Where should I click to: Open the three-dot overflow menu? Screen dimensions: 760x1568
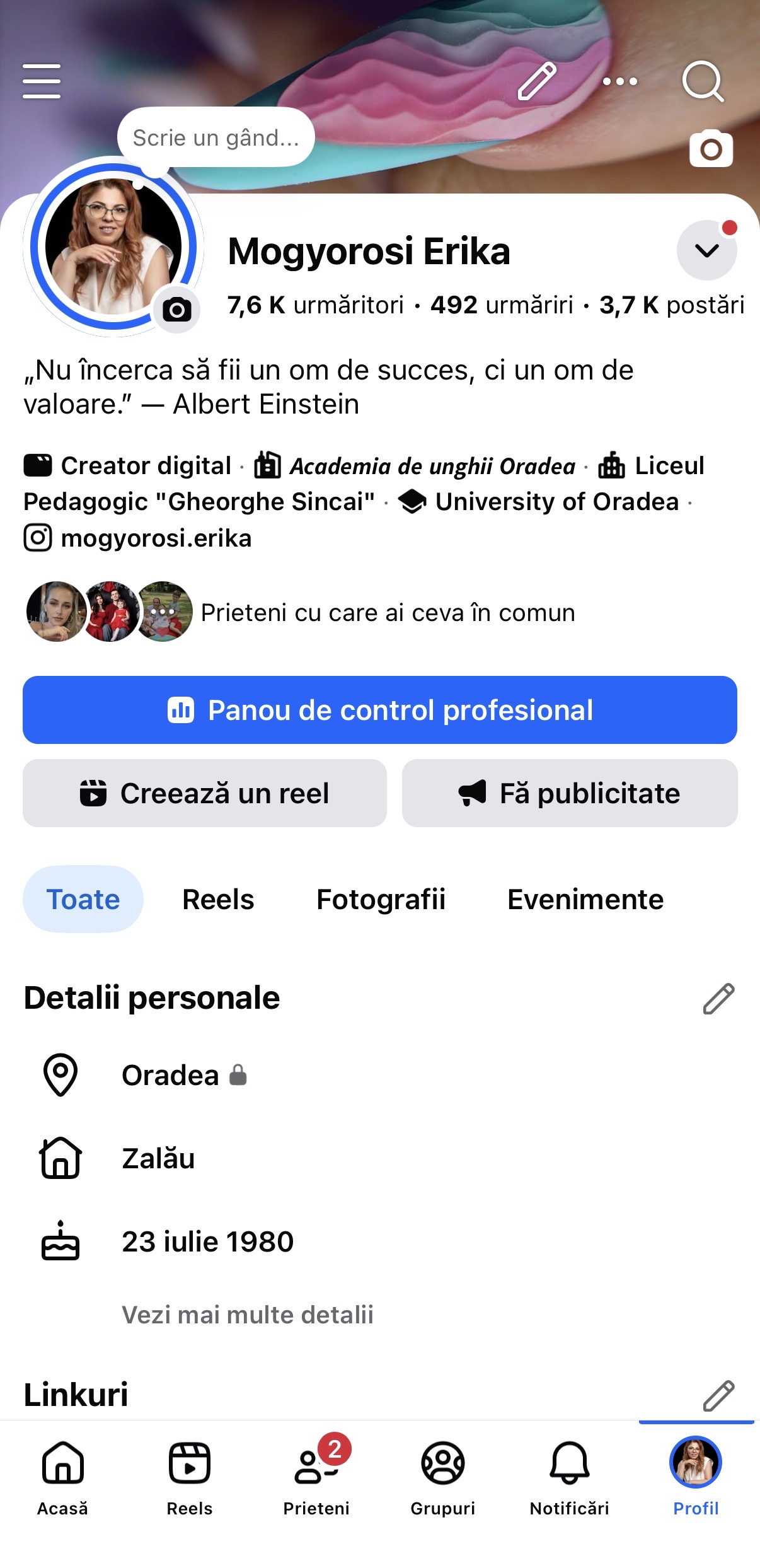620,81
